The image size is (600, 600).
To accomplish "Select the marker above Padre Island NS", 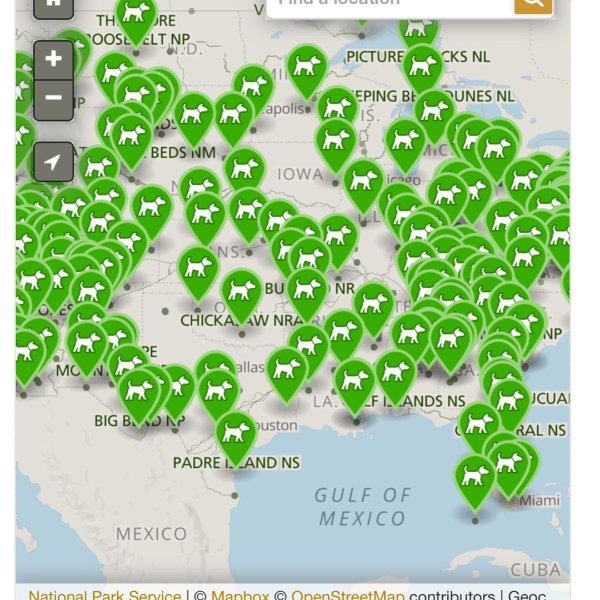I will coord(236,433).
